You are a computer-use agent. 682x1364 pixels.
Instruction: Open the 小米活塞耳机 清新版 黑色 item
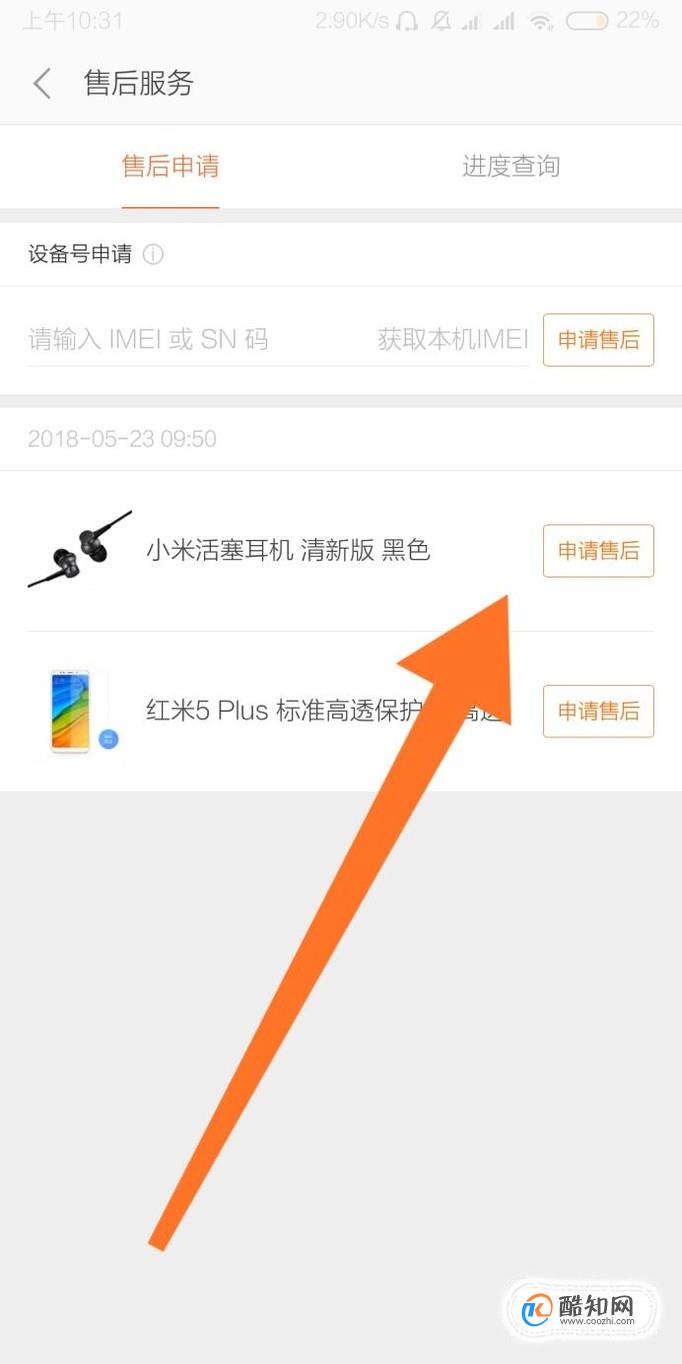click(x=288, y=550)
